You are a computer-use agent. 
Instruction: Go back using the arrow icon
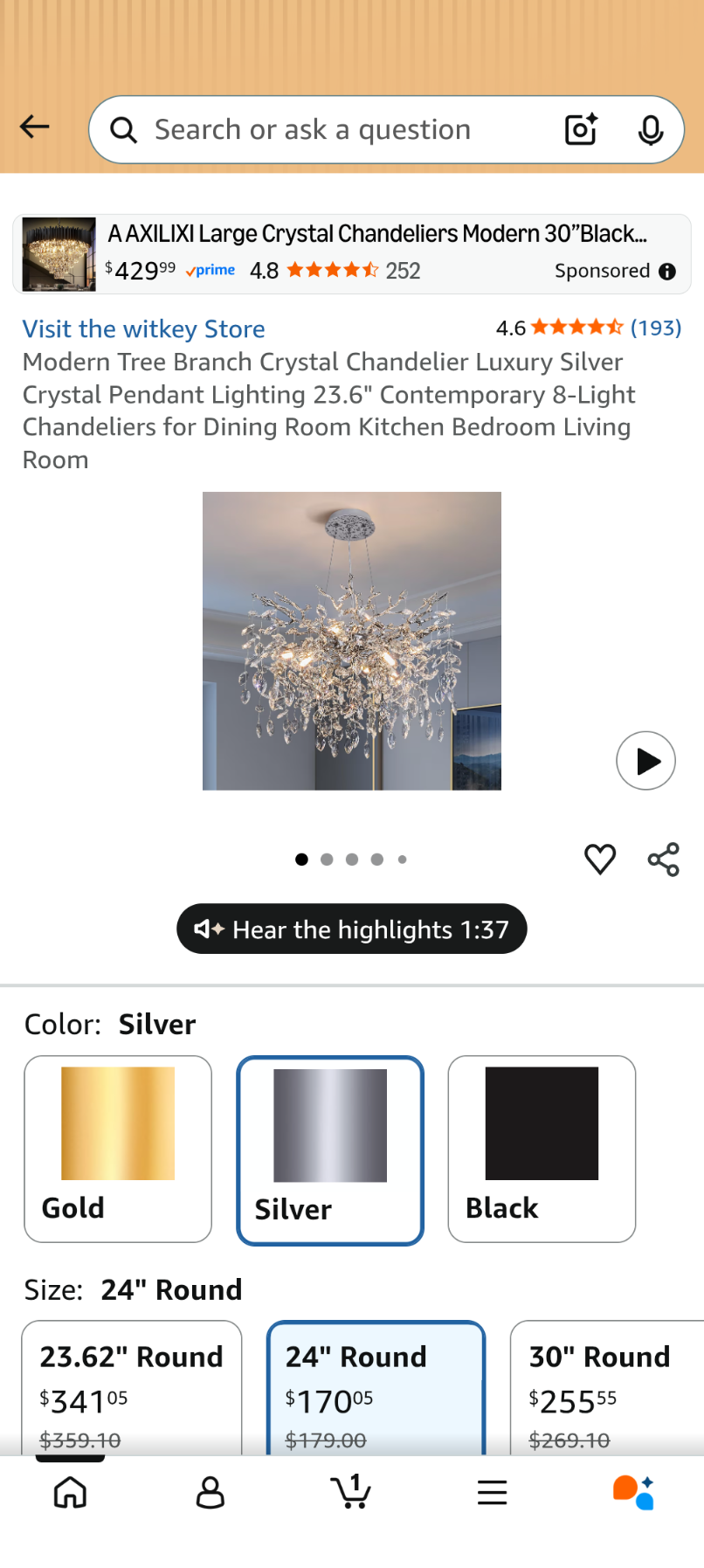point(35,128)
